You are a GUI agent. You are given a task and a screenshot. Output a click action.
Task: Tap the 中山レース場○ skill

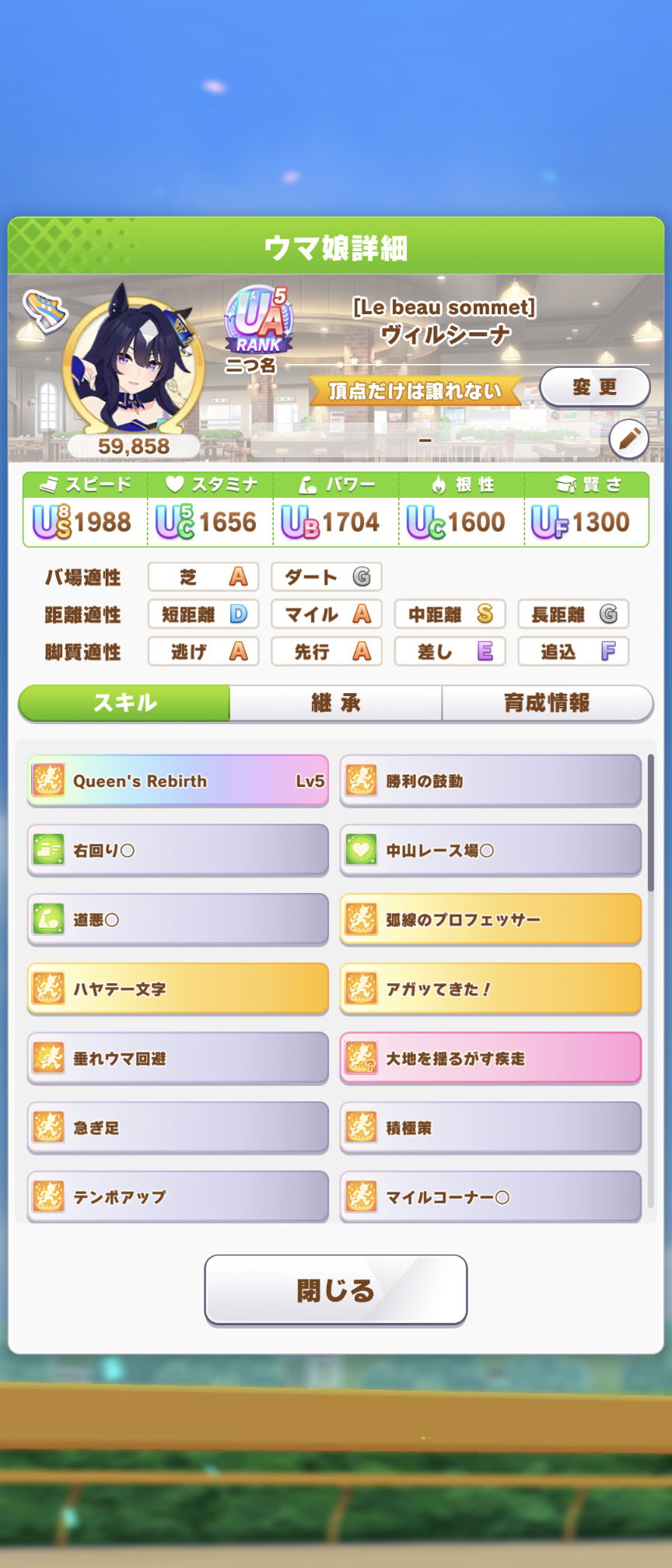coord(490,850)
